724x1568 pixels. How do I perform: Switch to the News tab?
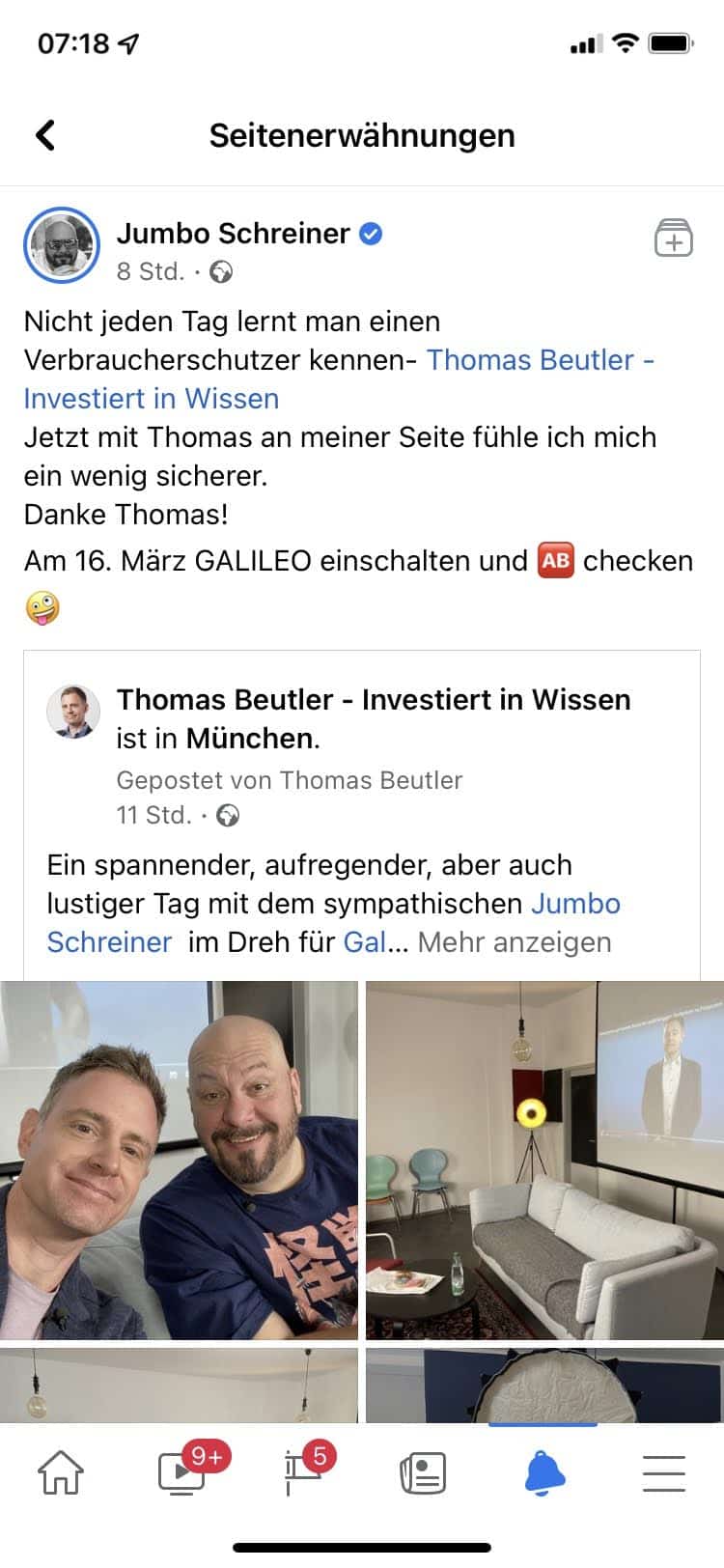coord(423,1473)
